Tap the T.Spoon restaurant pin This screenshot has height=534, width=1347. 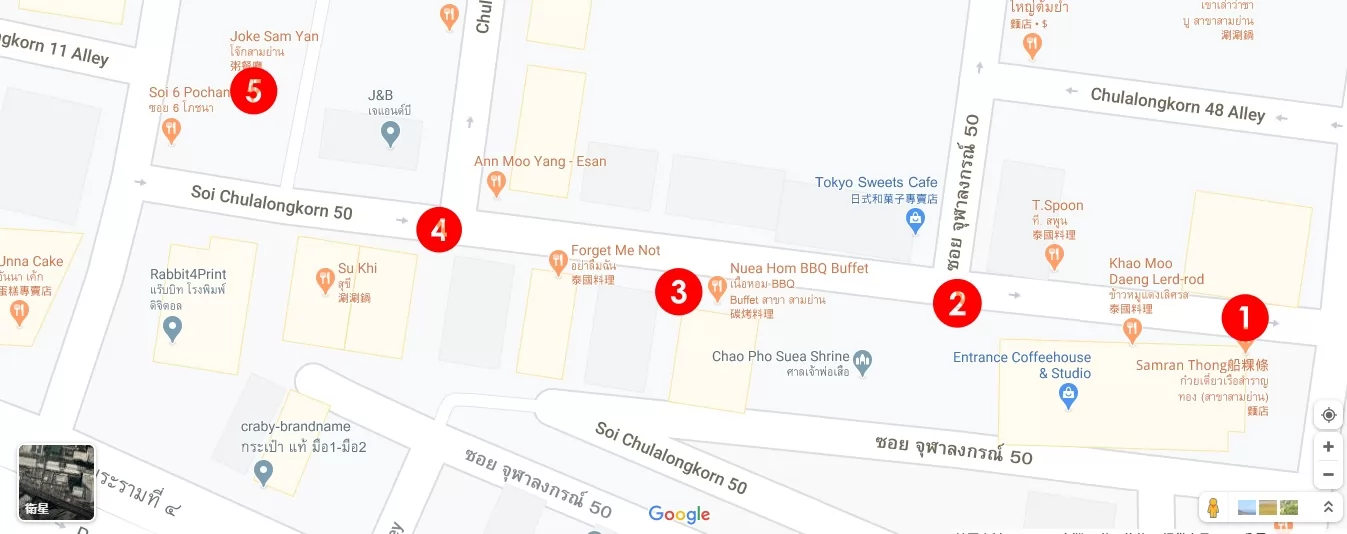click(1054, 257)
